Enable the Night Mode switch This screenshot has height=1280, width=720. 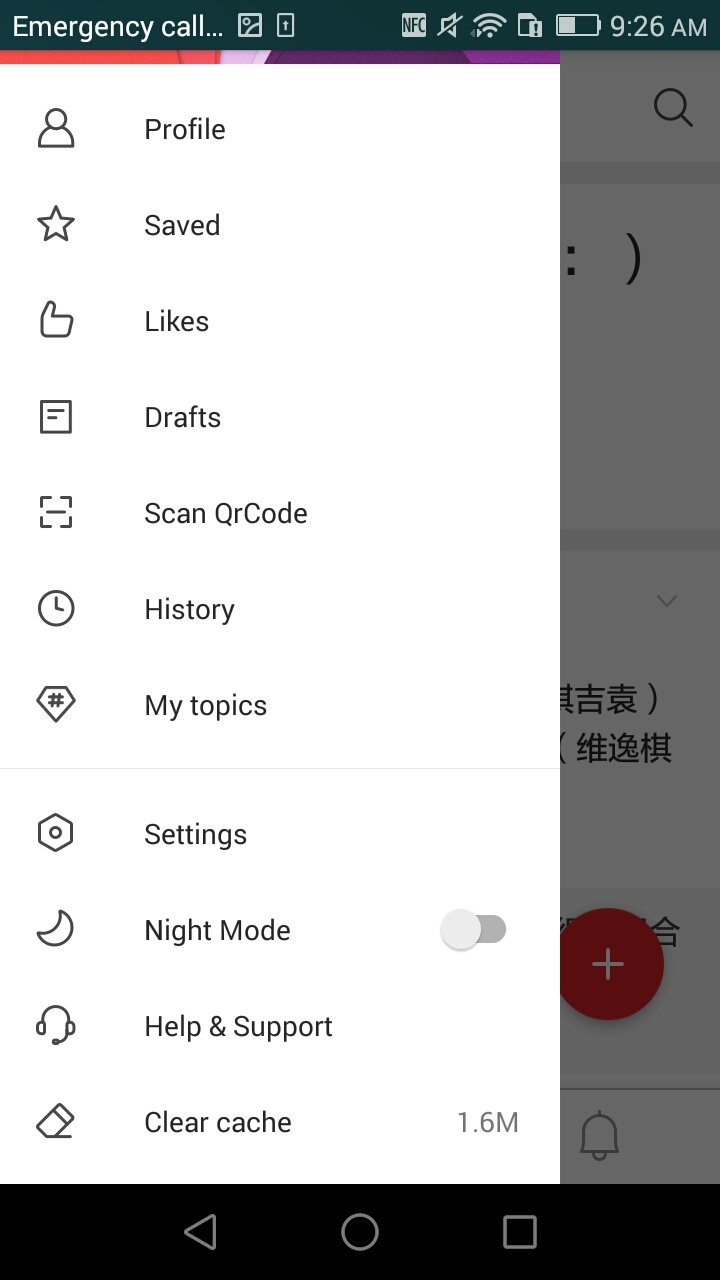point(474,930)
